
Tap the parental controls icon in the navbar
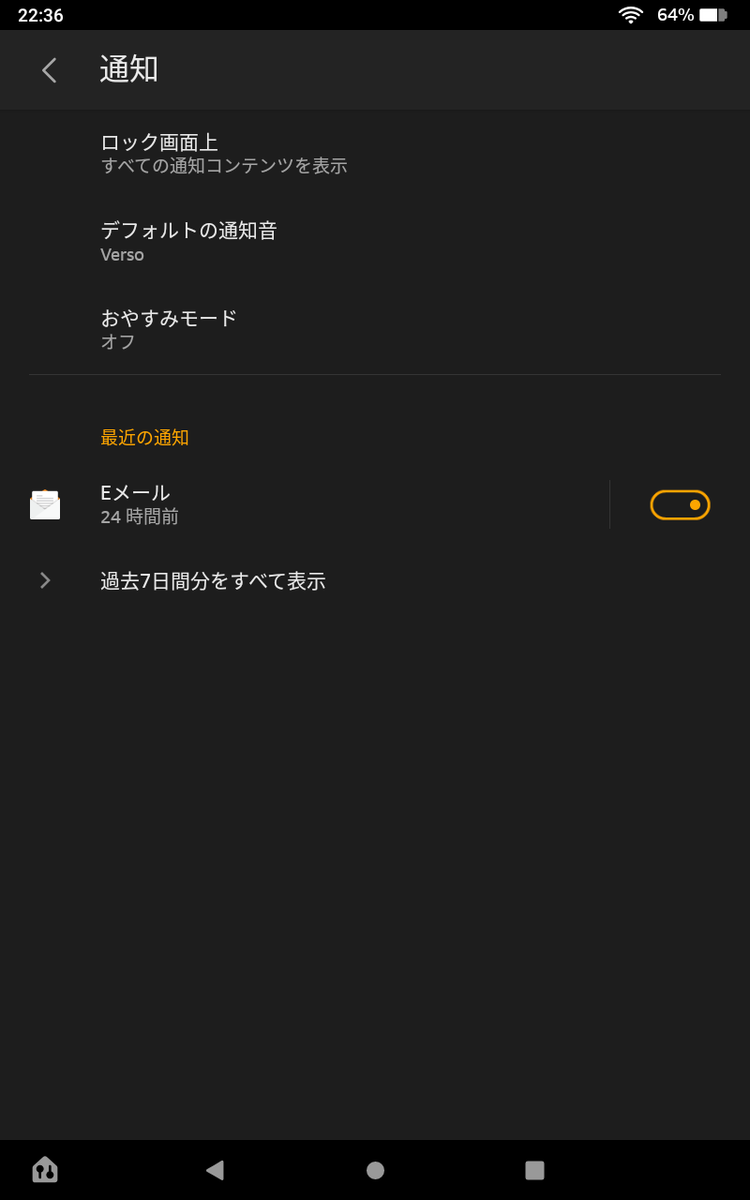[44, 1168]
